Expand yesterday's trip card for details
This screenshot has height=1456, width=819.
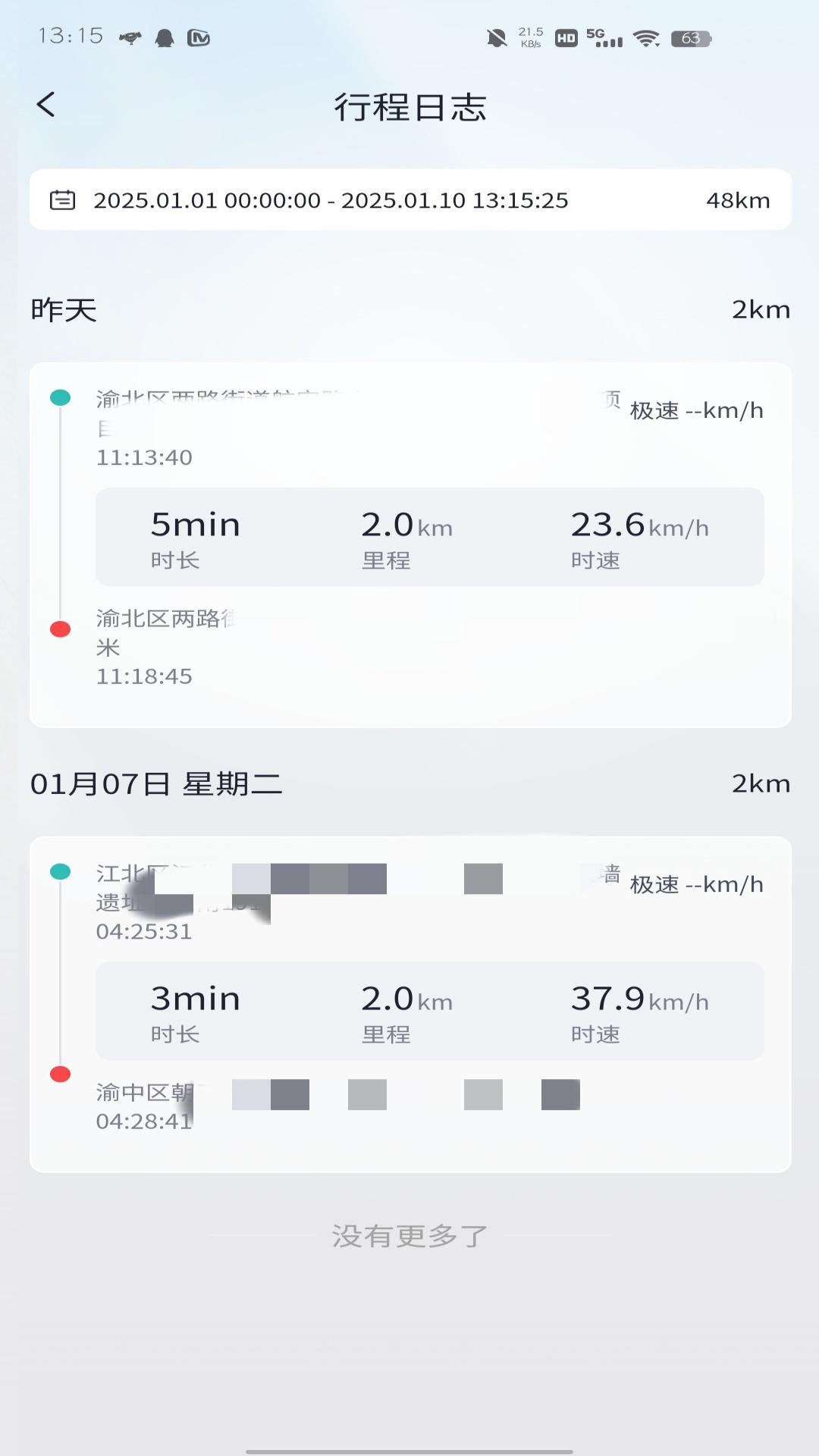409,537
